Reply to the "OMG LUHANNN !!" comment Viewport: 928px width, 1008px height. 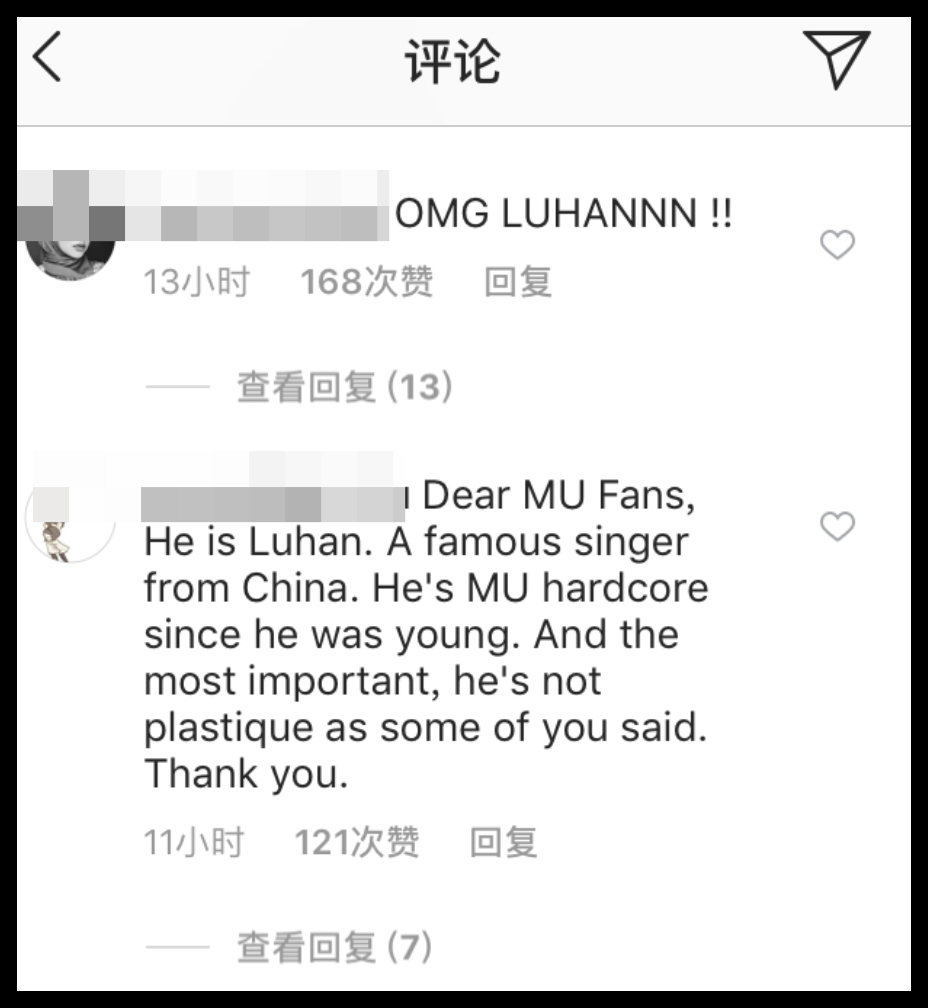518,283
